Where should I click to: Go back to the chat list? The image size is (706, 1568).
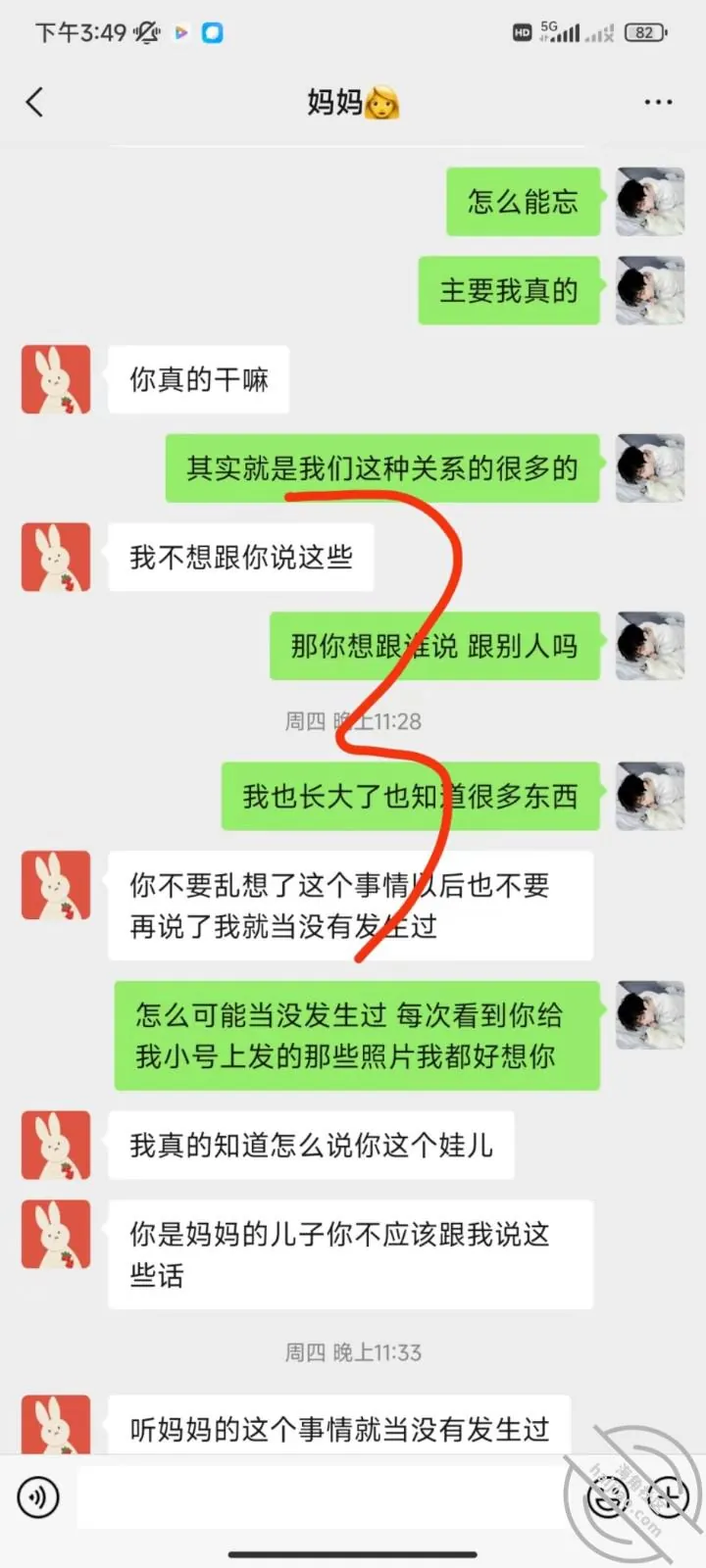click(x=35, y=102)
